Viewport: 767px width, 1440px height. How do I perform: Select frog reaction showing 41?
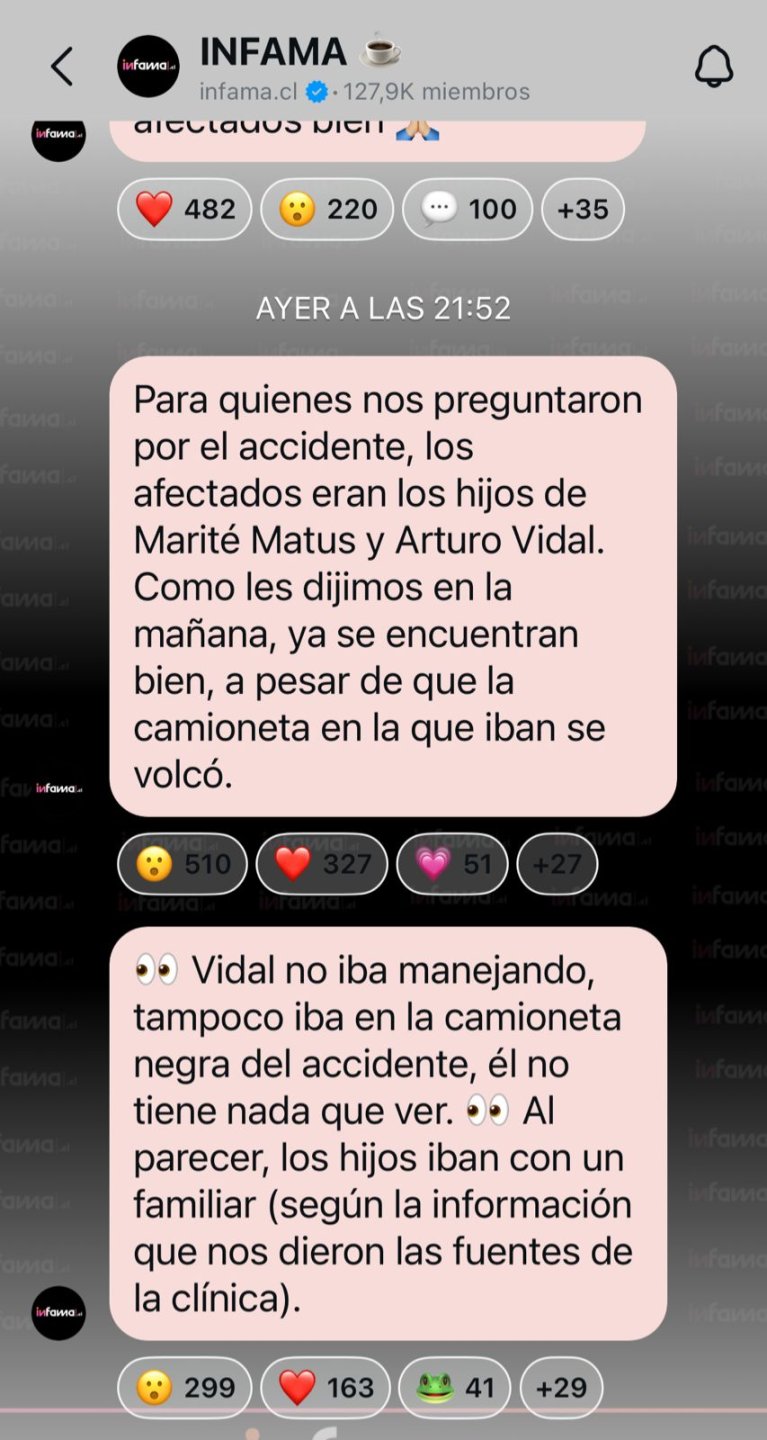(455, 1388)
